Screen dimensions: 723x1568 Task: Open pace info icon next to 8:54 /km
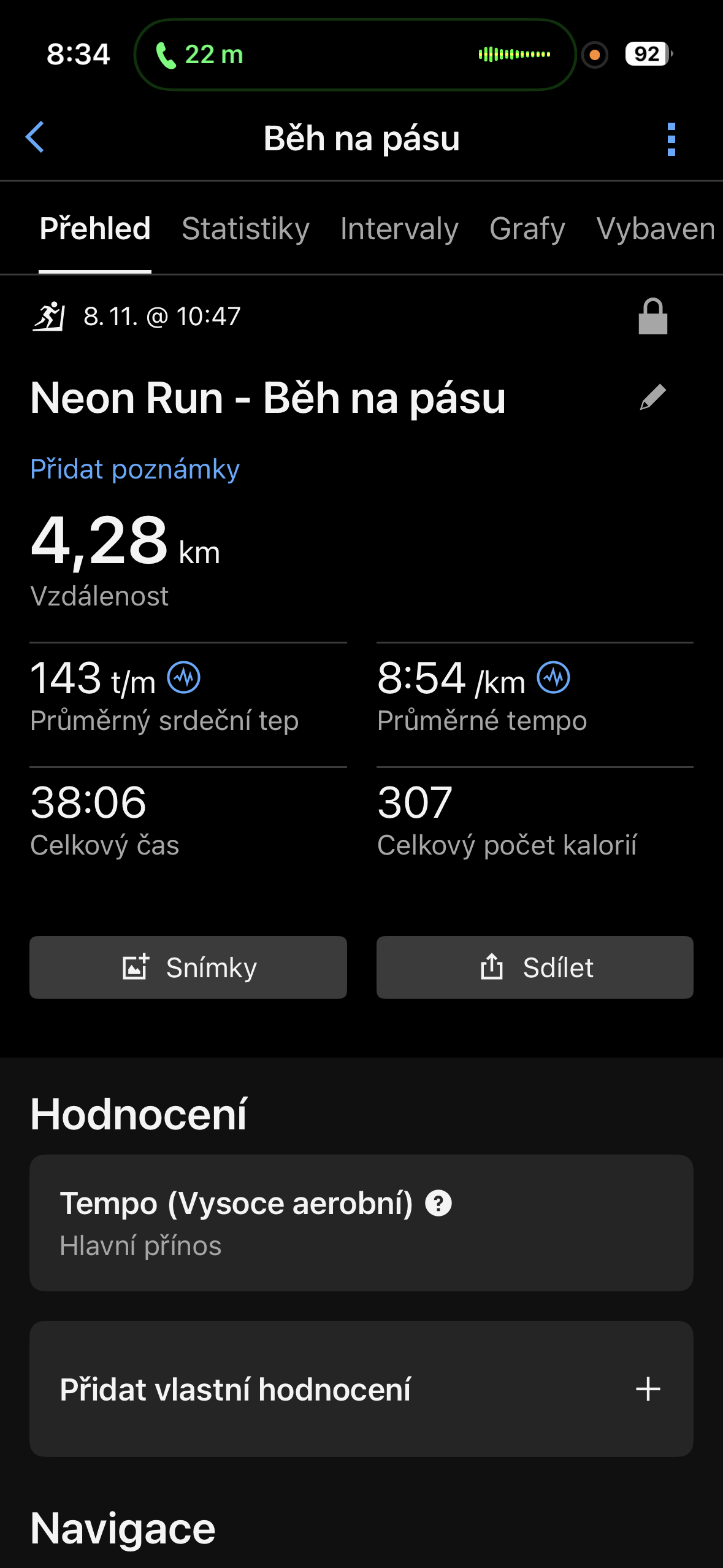point(553,678)
